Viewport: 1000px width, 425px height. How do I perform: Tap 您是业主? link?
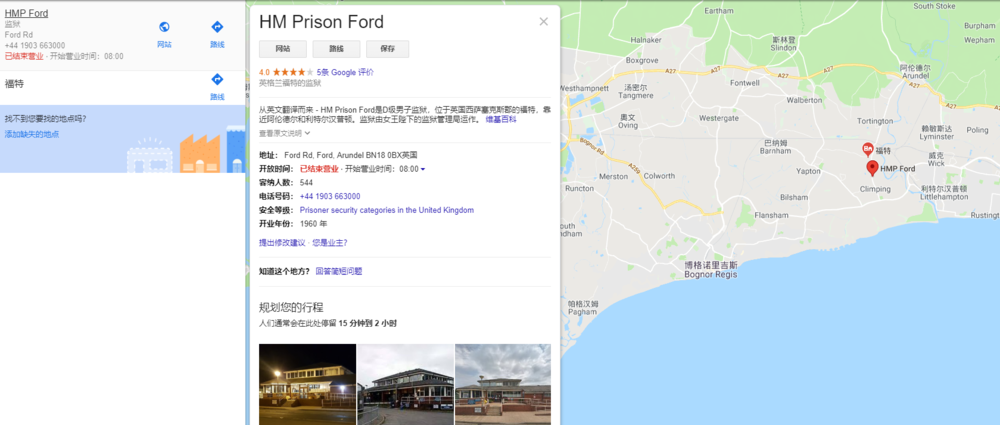click(x=330, y=243)
